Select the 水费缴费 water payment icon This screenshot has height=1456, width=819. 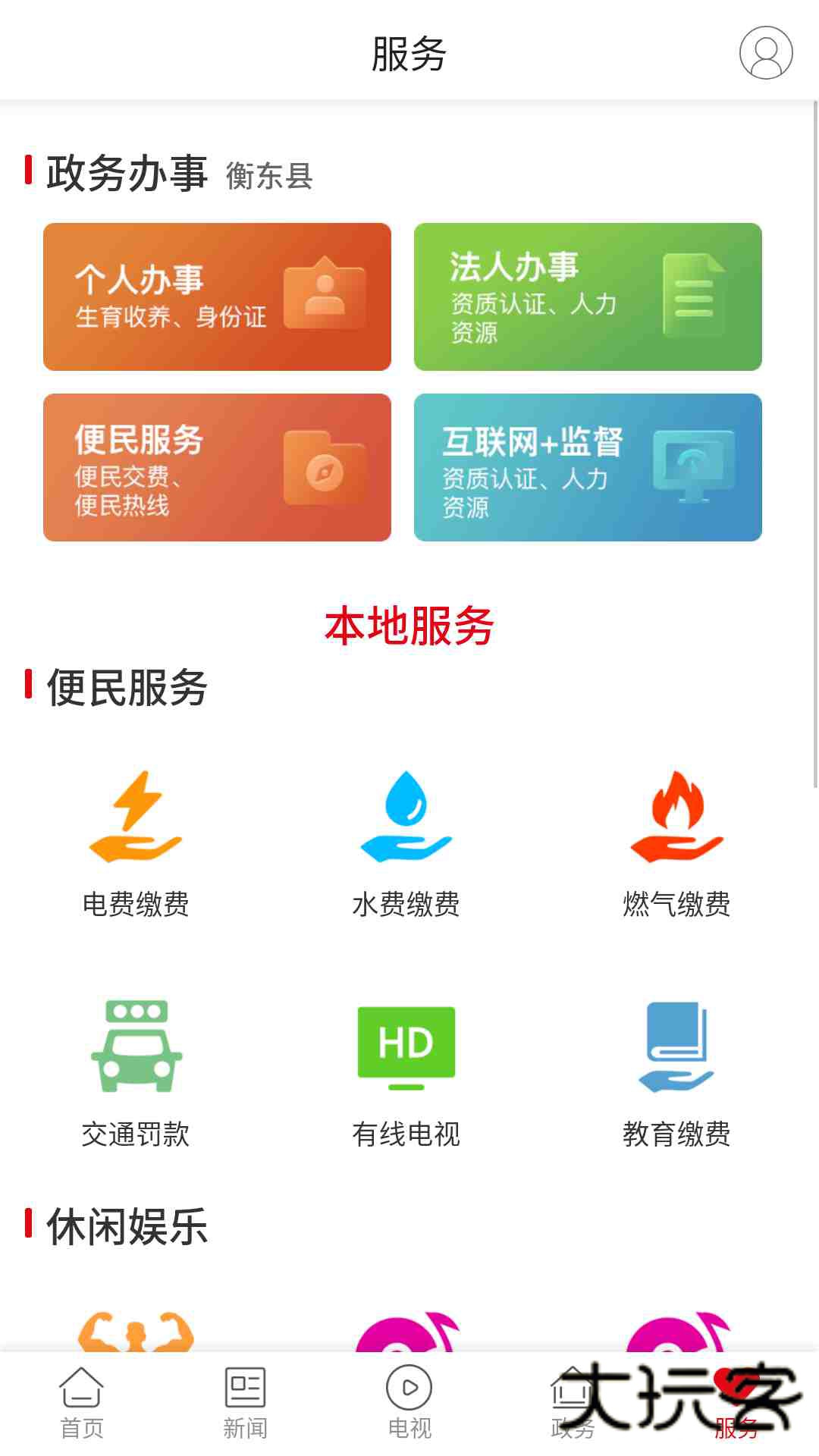point(406,834)
